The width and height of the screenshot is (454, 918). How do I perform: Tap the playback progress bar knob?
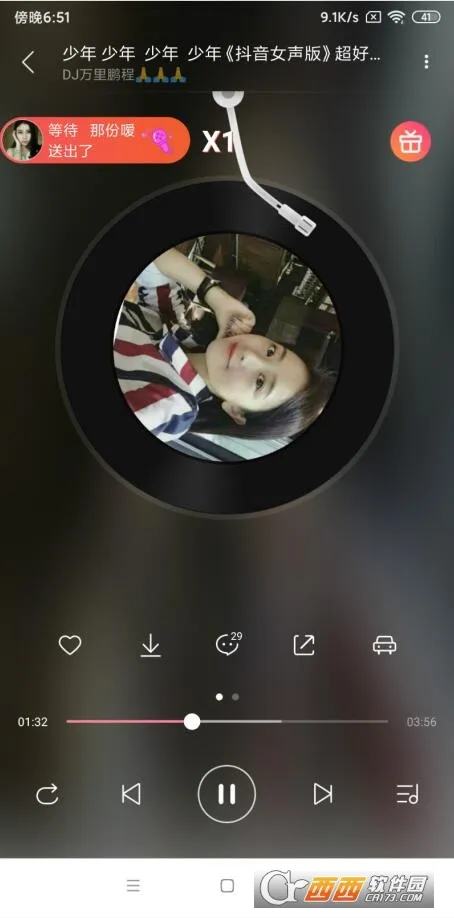(192, 721)
